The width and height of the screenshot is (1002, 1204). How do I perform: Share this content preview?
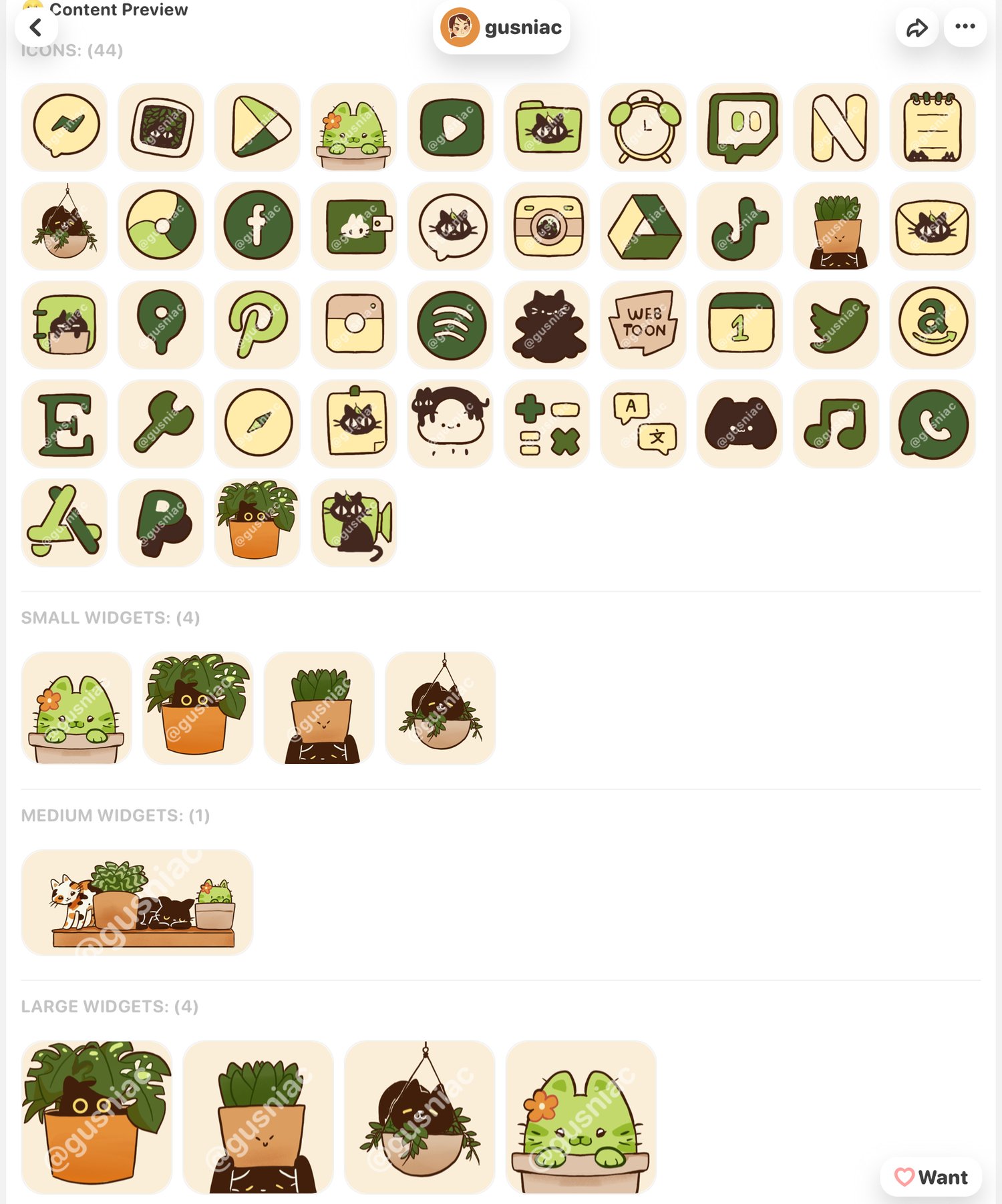tap(916, 28)
